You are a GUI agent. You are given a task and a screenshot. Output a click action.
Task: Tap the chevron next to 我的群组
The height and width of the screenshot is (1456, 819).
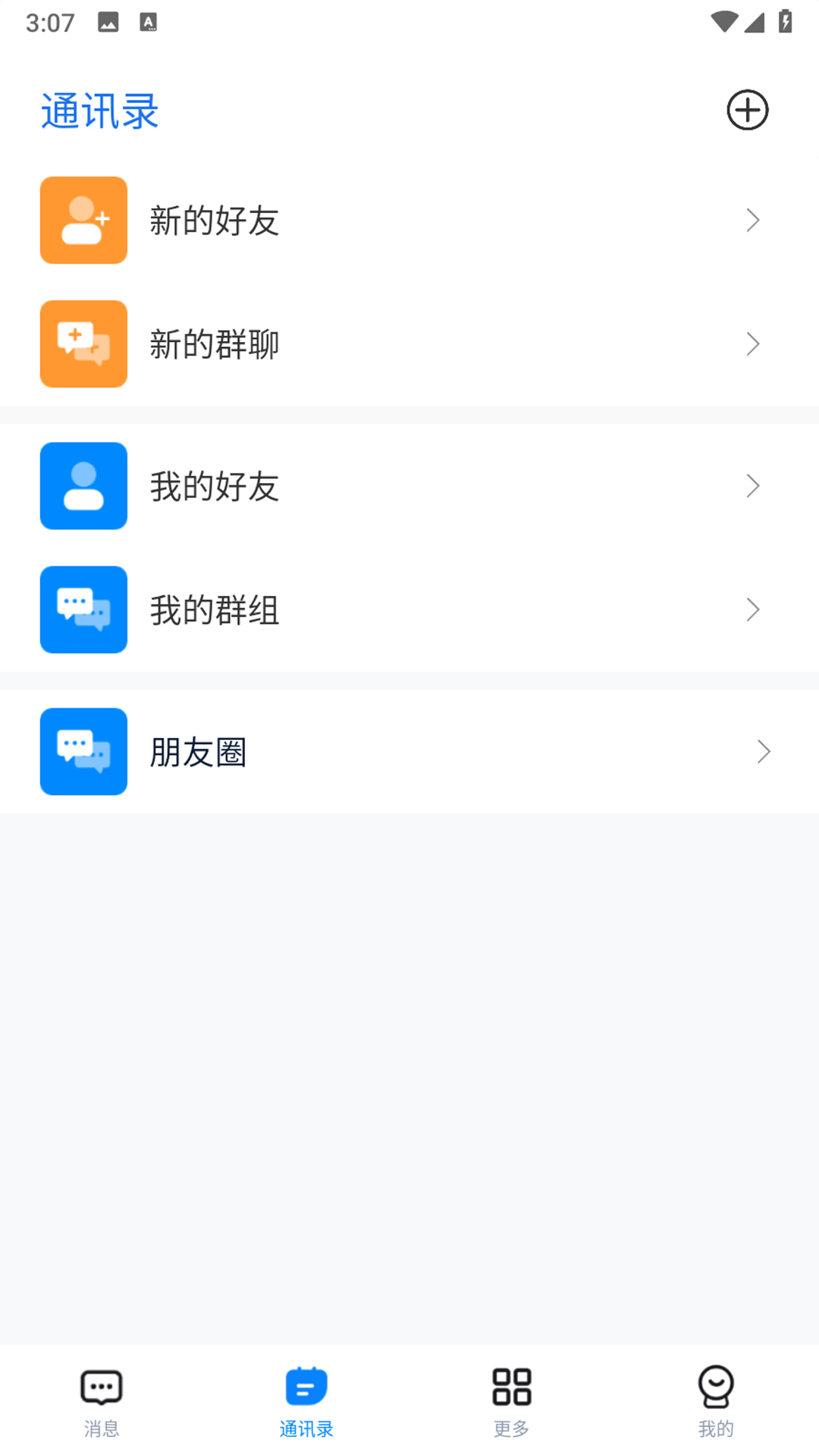[753, 610]
